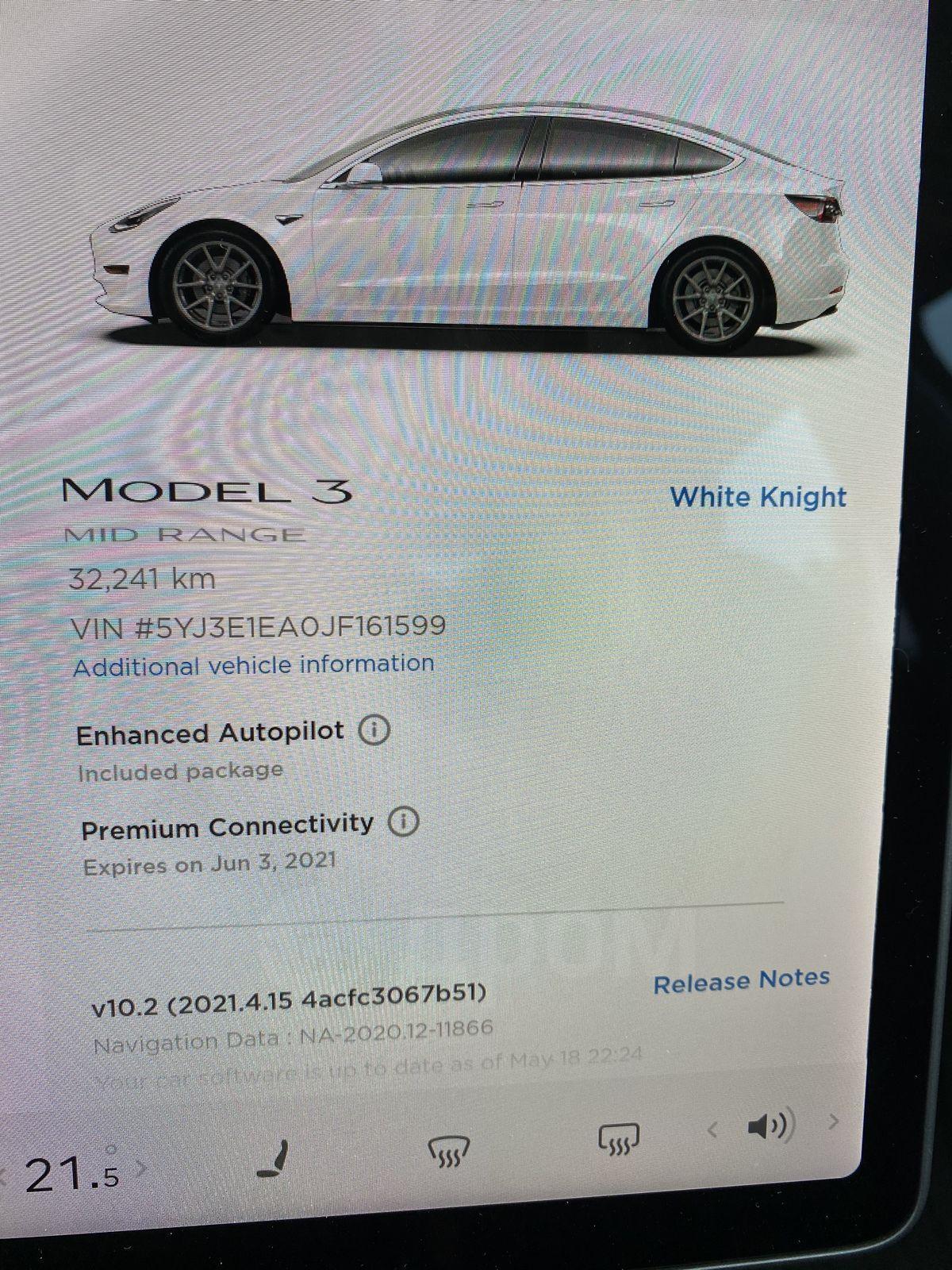Open Additional vehicle information
The width and height of the screenshot is (952, 1270).
pyautogui.click(x=253, y=665)
